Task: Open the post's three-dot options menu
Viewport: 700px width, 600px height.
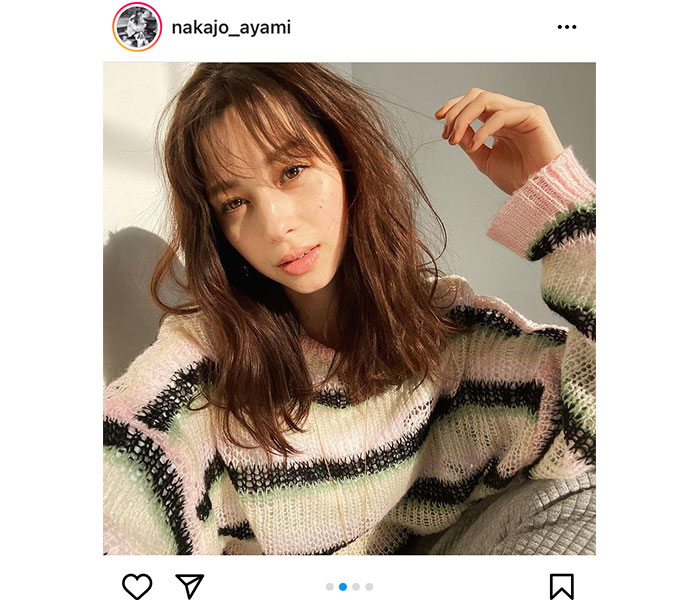Action: click(567, 27)
